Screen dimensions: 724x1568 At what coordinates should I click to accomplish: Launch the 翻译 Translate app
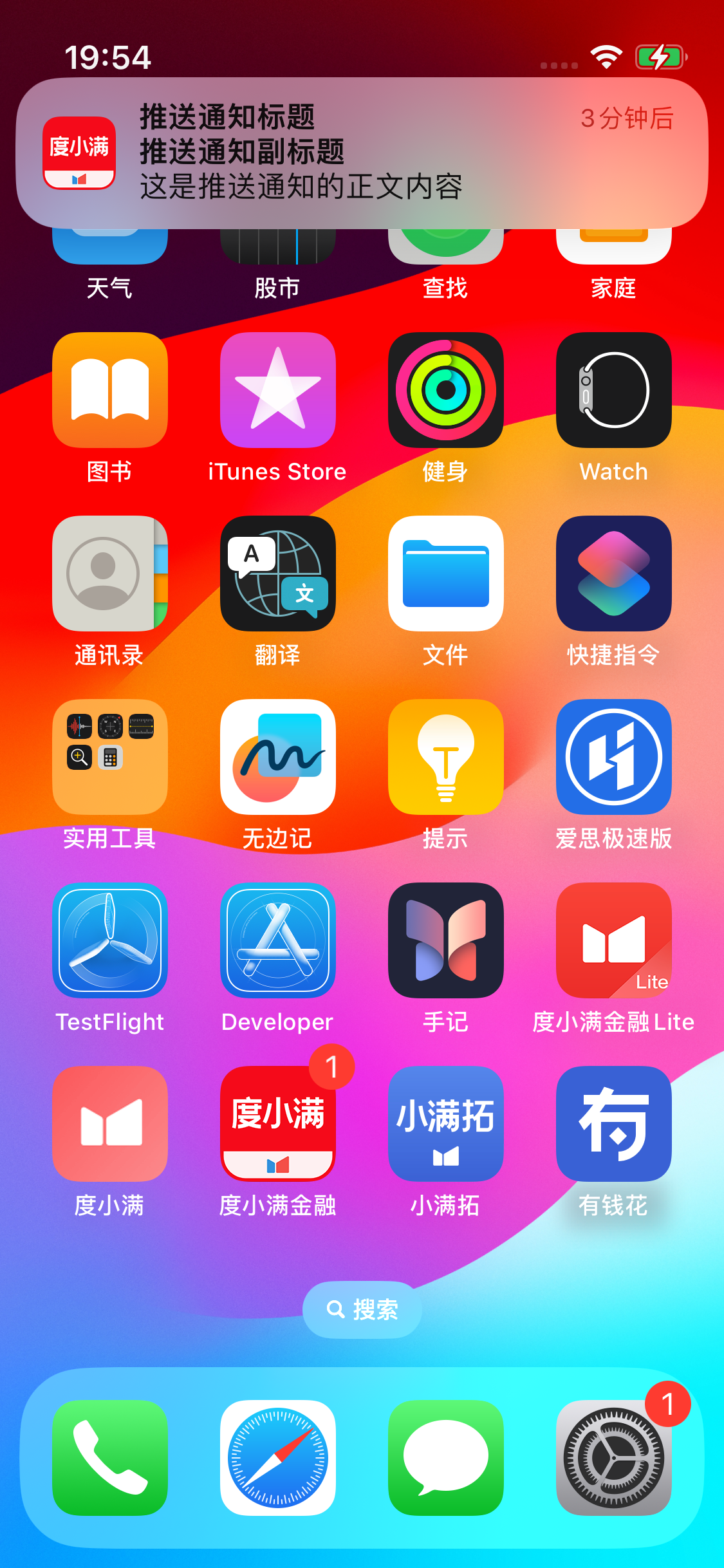(278, 574)
